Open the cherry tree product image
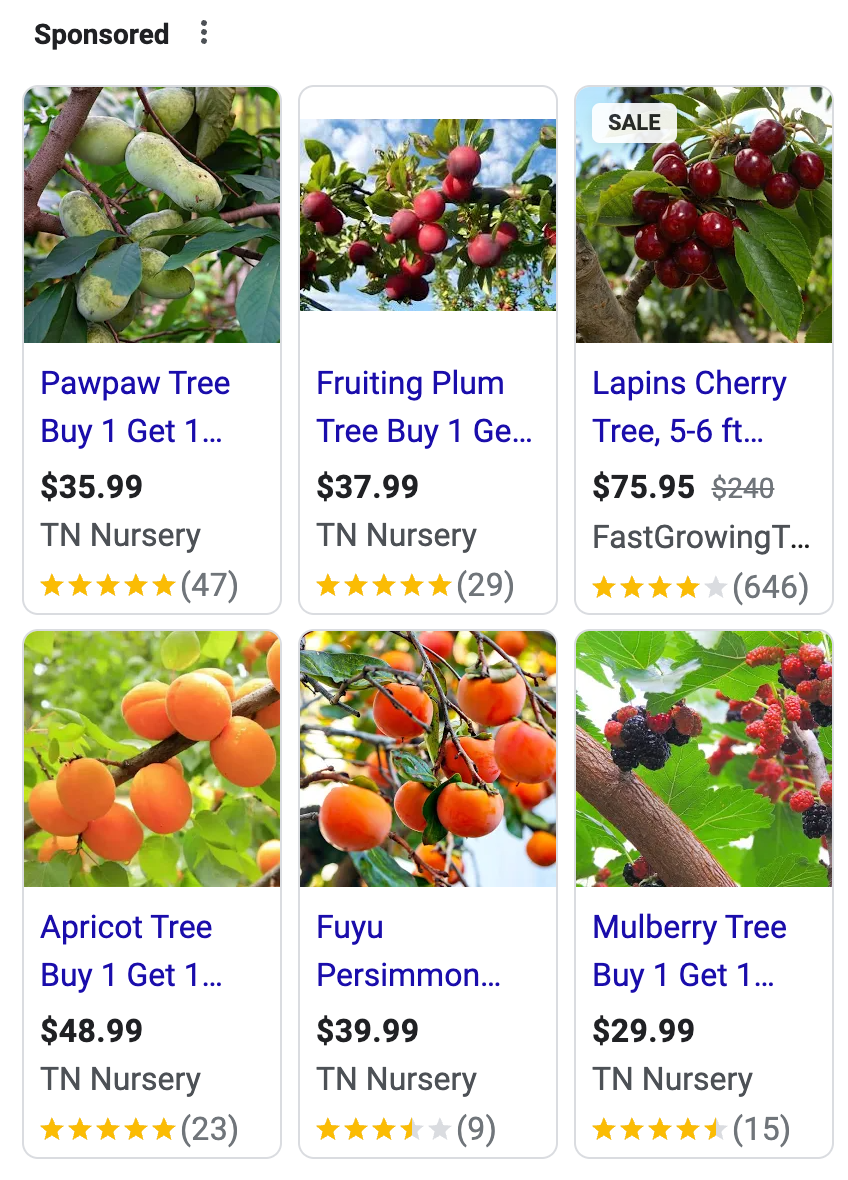 [x=703, y=214]
